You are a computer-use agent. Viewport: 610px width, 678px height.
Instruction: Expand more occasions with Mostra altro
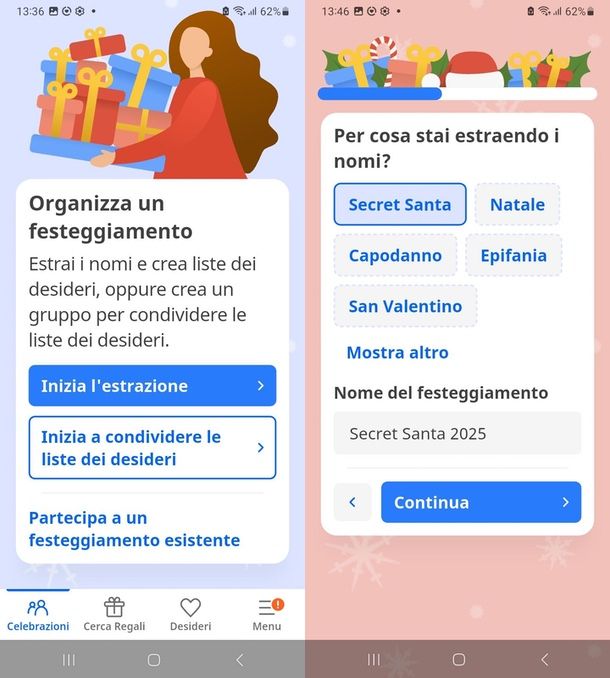pos(397,352)
